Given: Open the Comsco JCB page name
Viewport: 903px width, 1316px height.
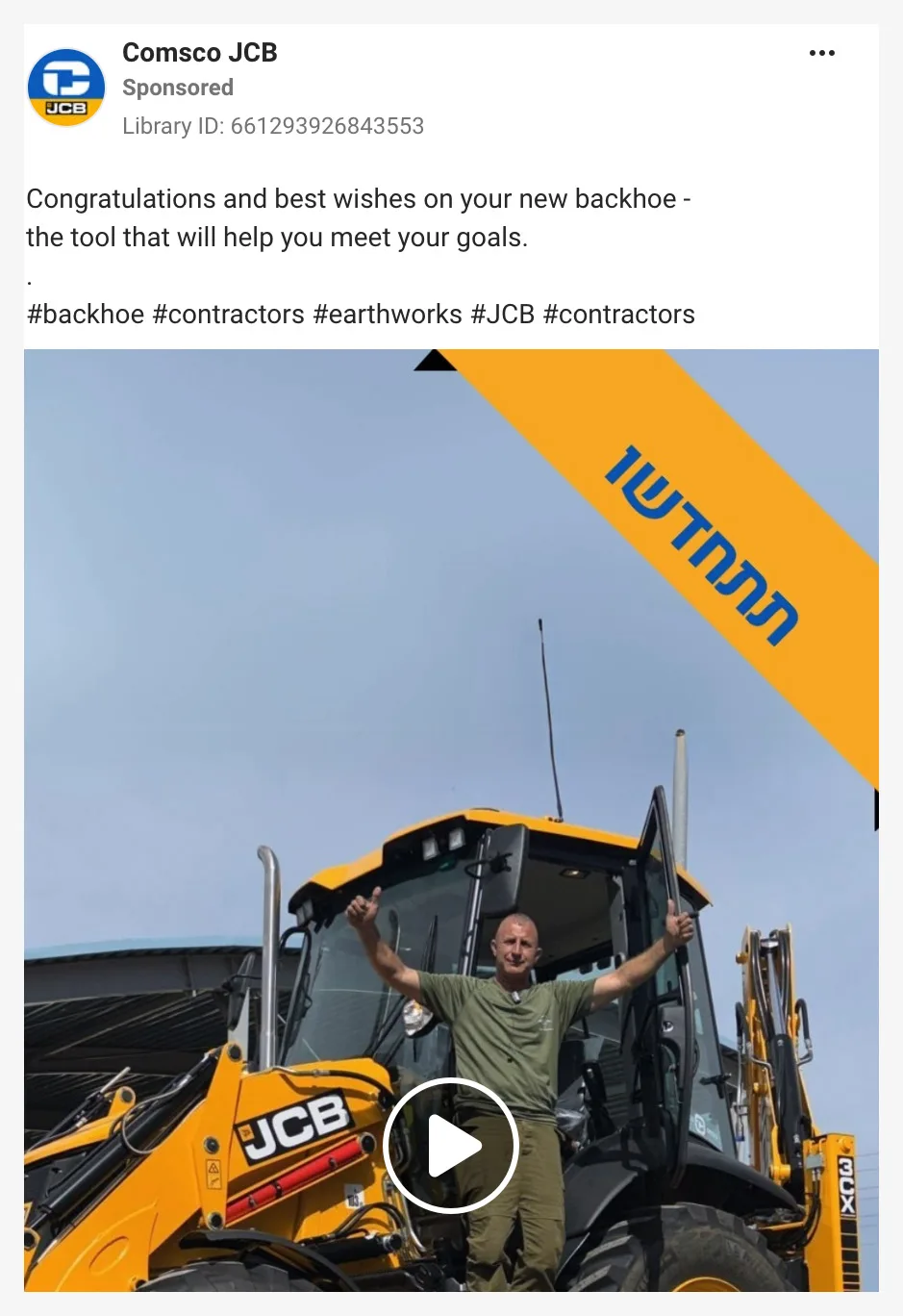Looking at the screenshot, I should [x=199, y=53].
